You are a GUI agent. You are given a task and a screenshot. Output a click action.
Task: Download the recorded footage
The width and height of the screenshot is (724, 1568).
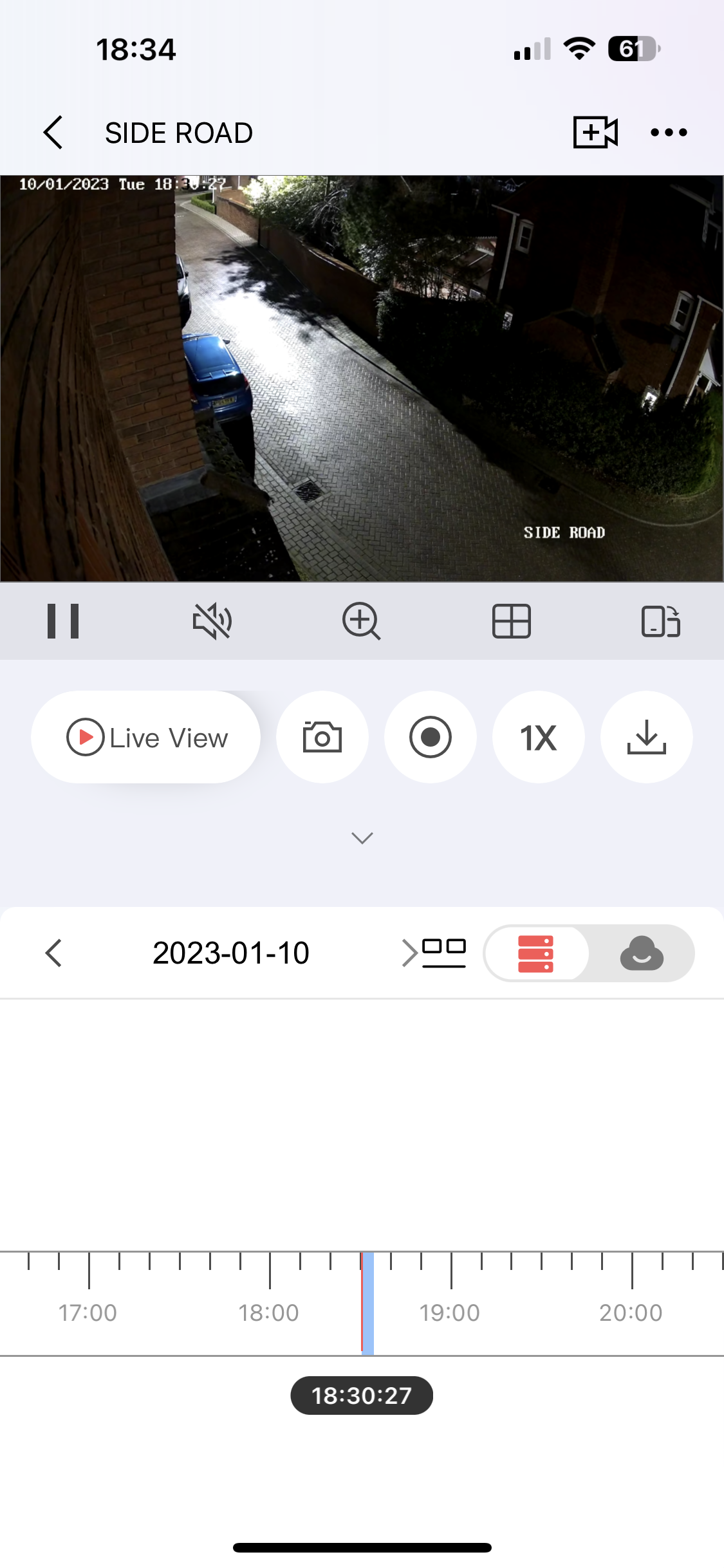pyautogui.click(x=646, y=737)
